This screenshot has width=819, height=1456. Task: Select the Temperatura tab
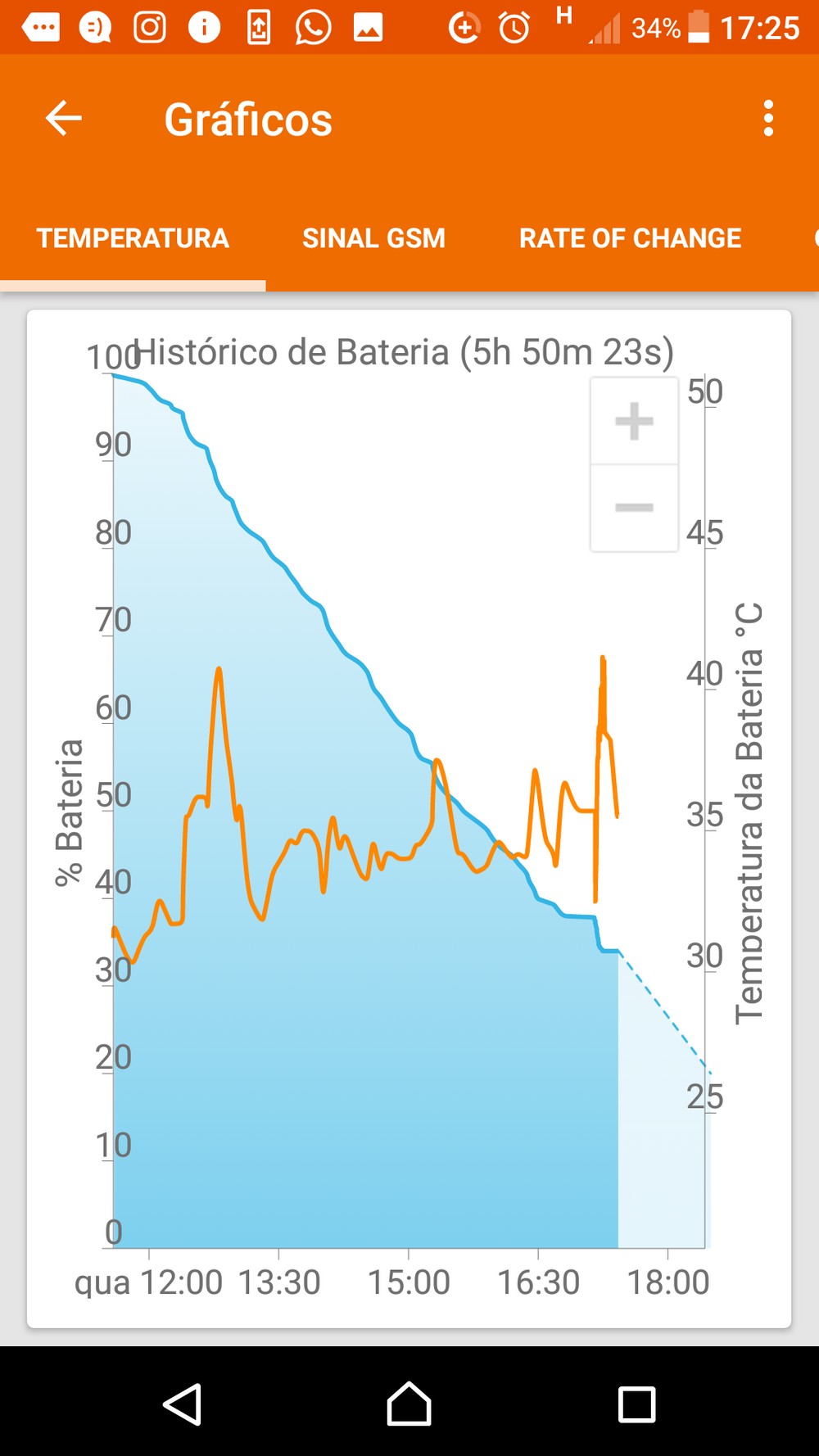(x=133, y=238)
